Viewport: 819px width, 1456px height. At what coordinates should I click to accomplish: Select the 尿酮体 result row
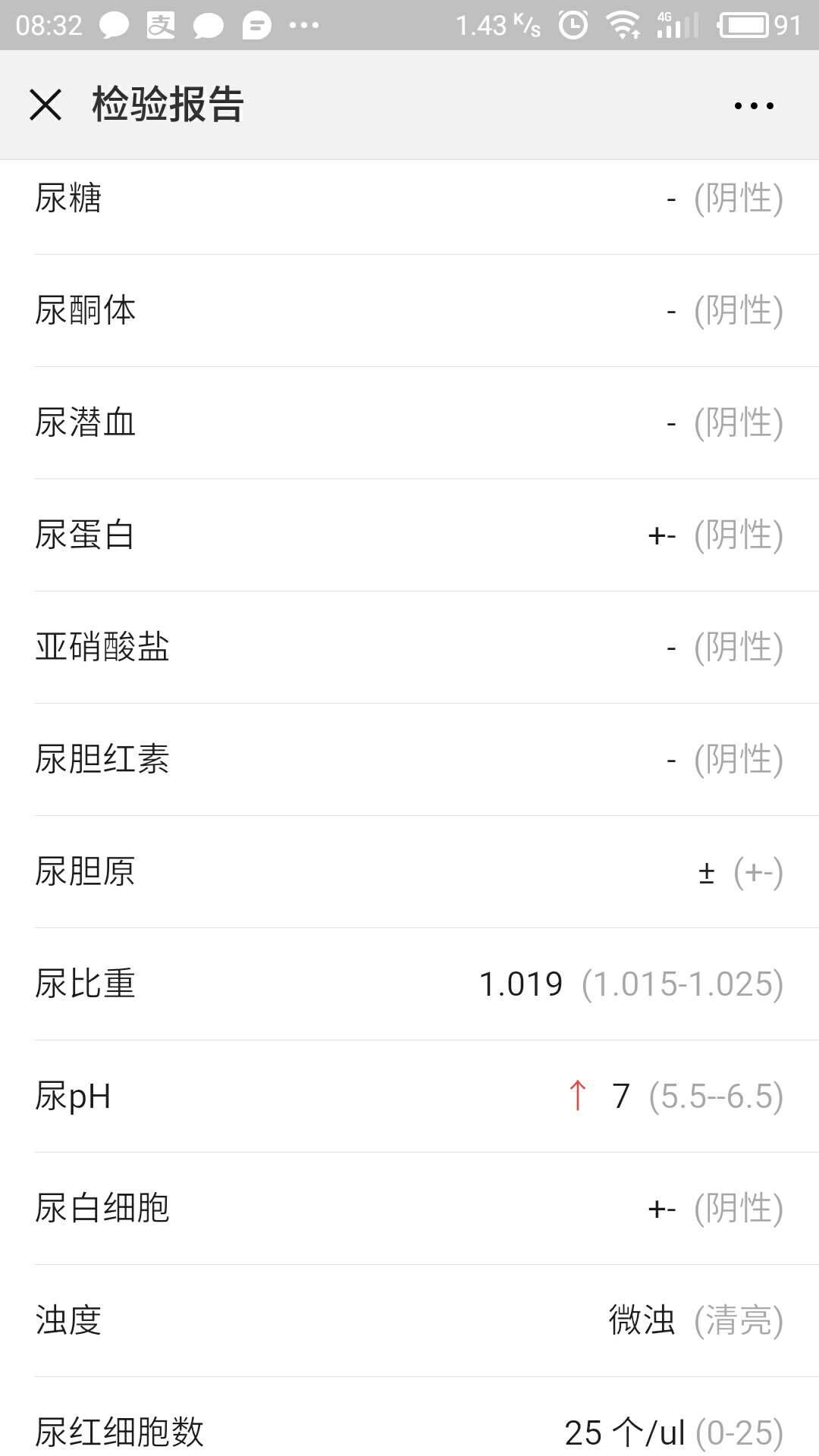(409, 311)
